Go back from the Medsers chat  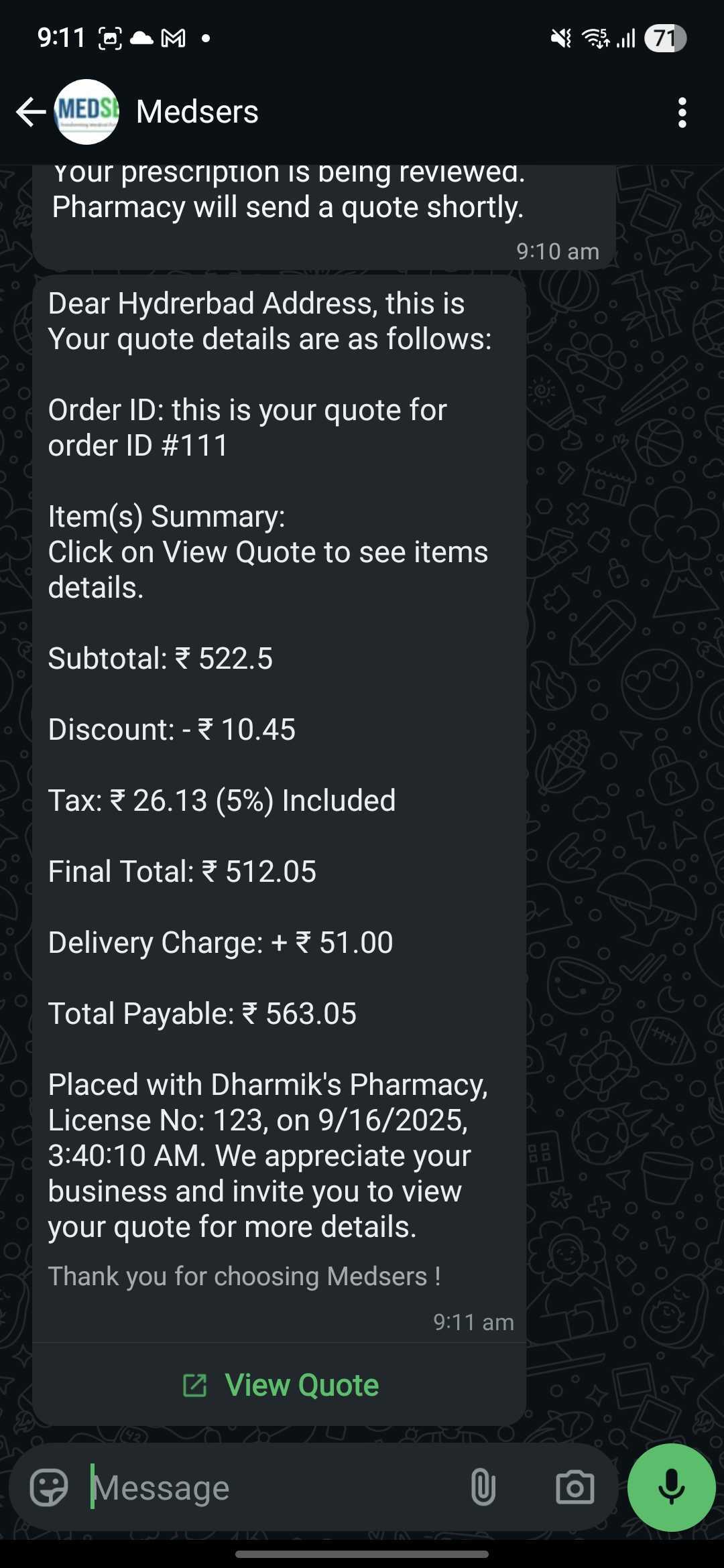click(x=30, y=112)
